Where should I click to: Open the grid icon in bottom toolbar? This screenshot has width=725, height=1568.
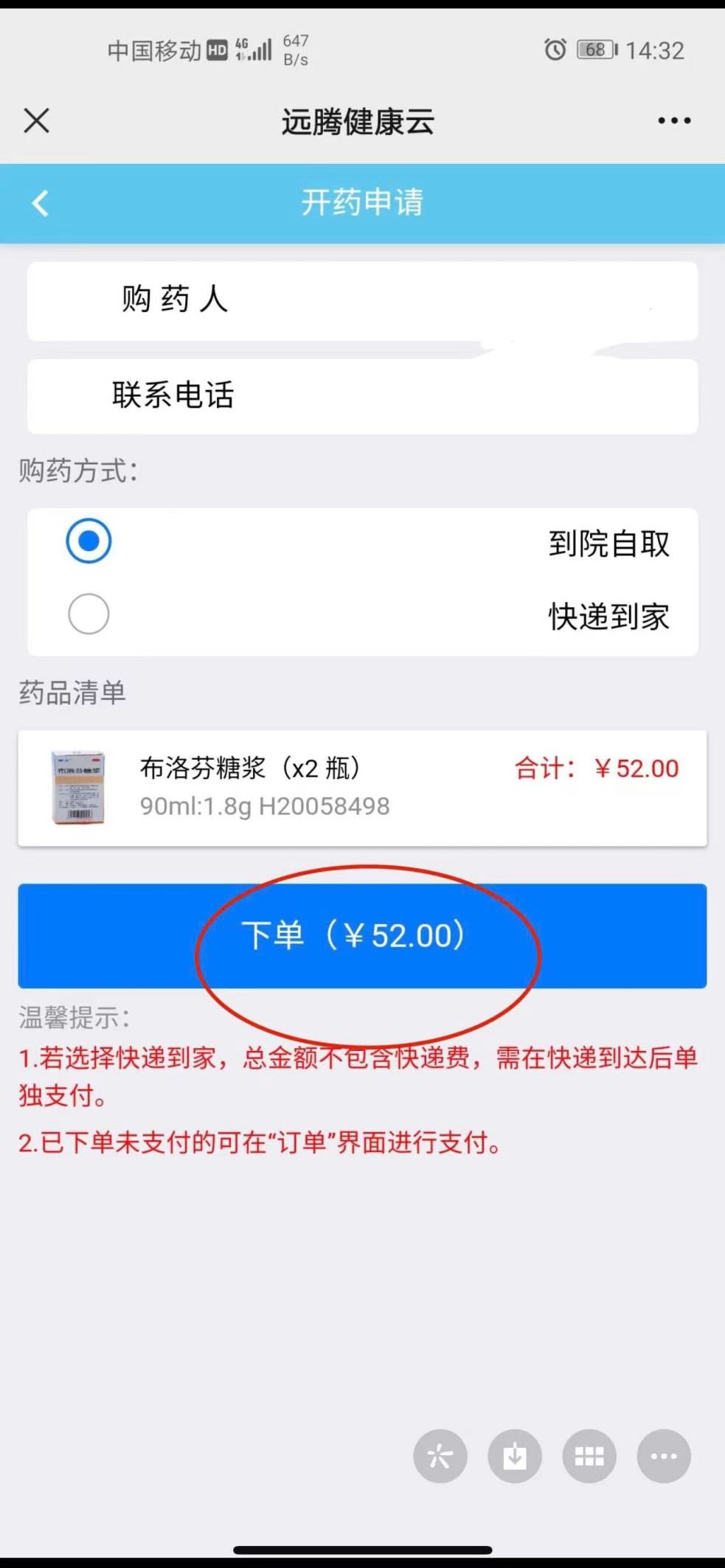[x=589, y=1456]
